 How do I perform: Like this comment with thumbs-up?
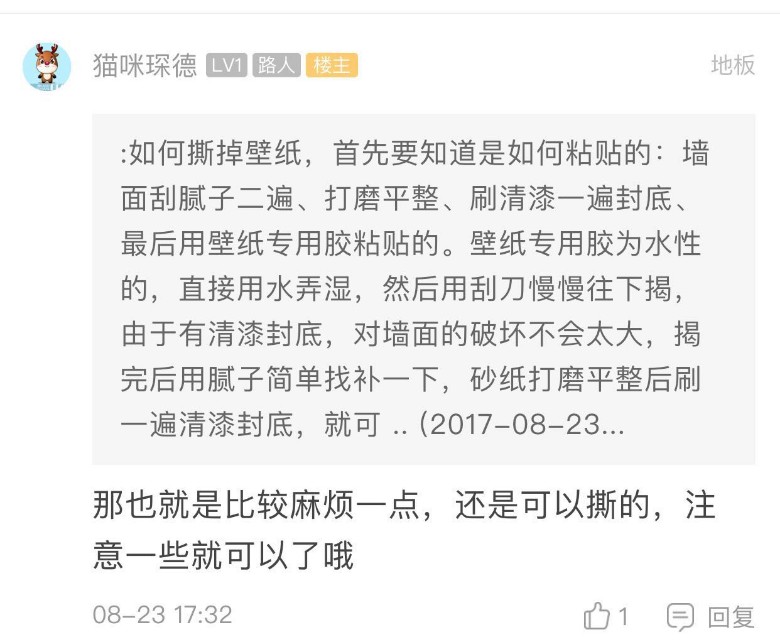tap(597, 616)
